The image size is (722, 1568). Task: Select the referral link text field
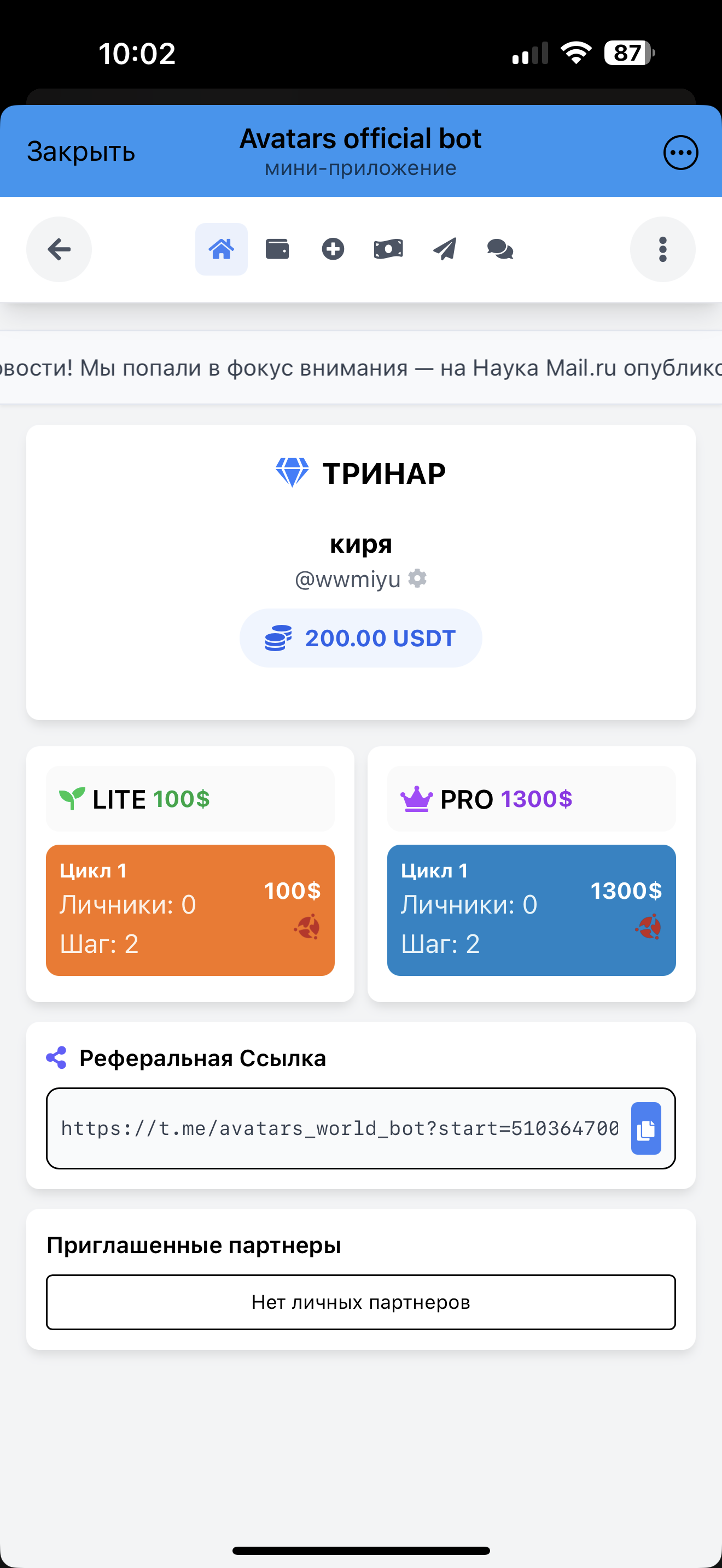click(x=339, y=1128)
